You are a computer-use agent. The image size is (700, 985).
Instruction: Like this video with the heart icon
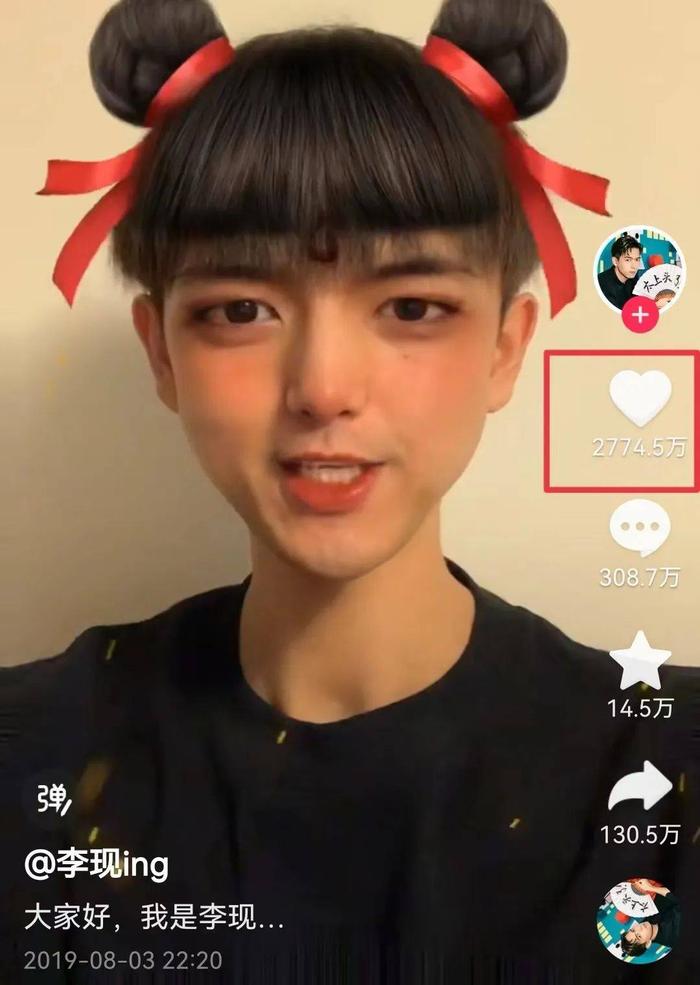click(640, 400)
